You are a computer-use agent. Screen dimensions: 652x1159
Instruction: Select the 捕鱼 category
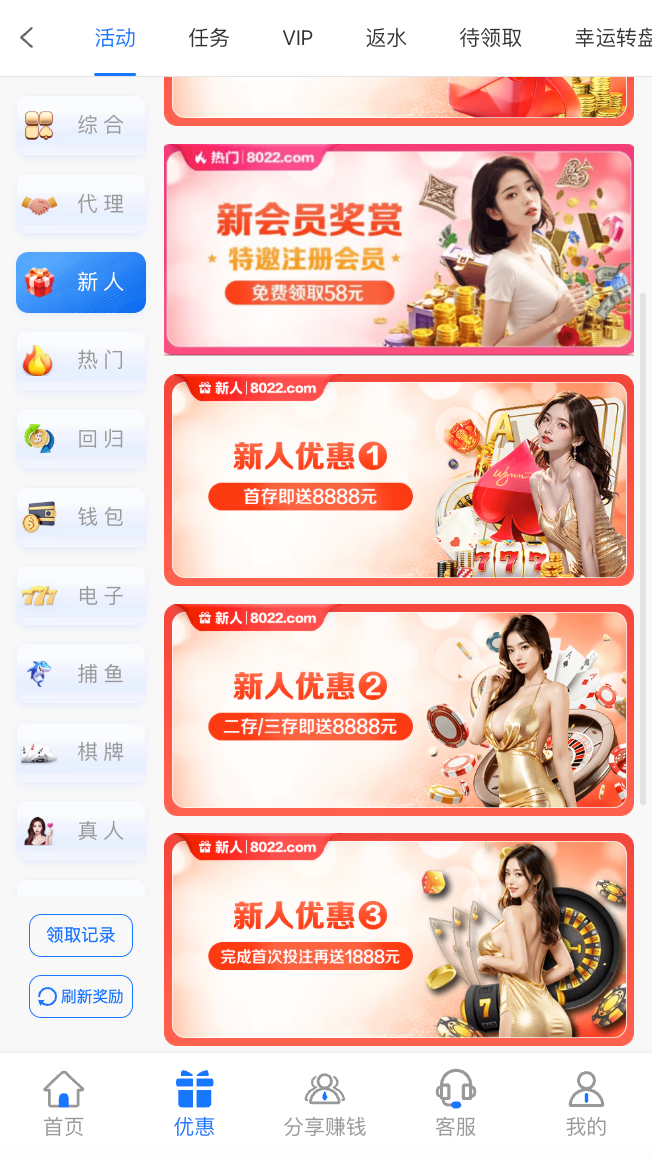(81, 674)
